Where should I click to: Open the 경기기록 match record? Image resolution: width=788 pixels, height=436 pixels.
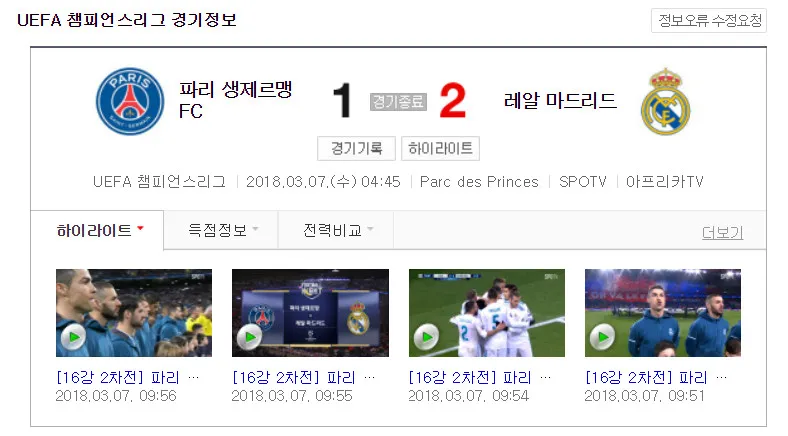point(356,149)
